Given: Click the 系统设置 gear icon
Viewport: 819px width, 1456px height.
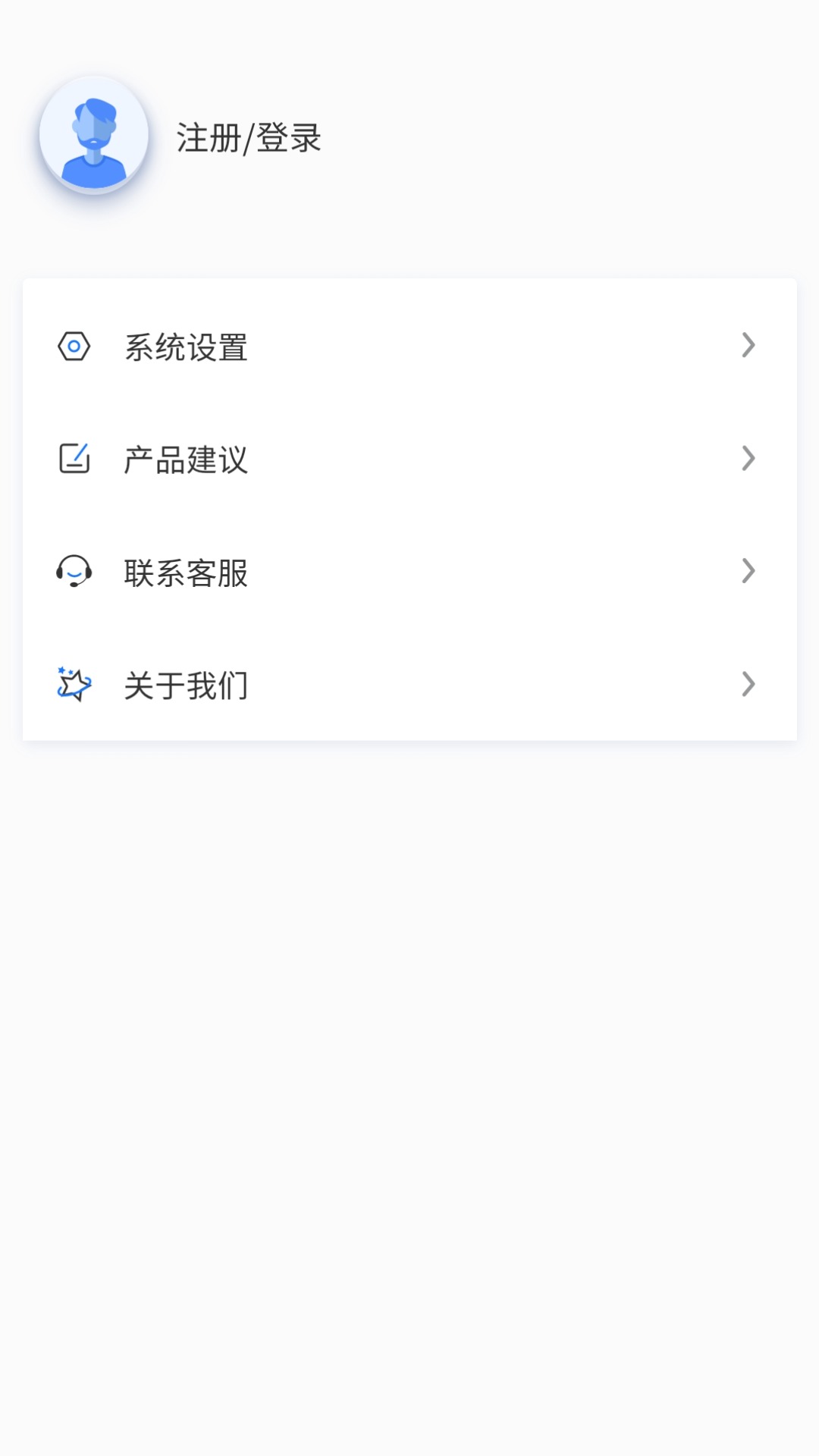Looking at the screenshot, I should [x=74, y=347].
